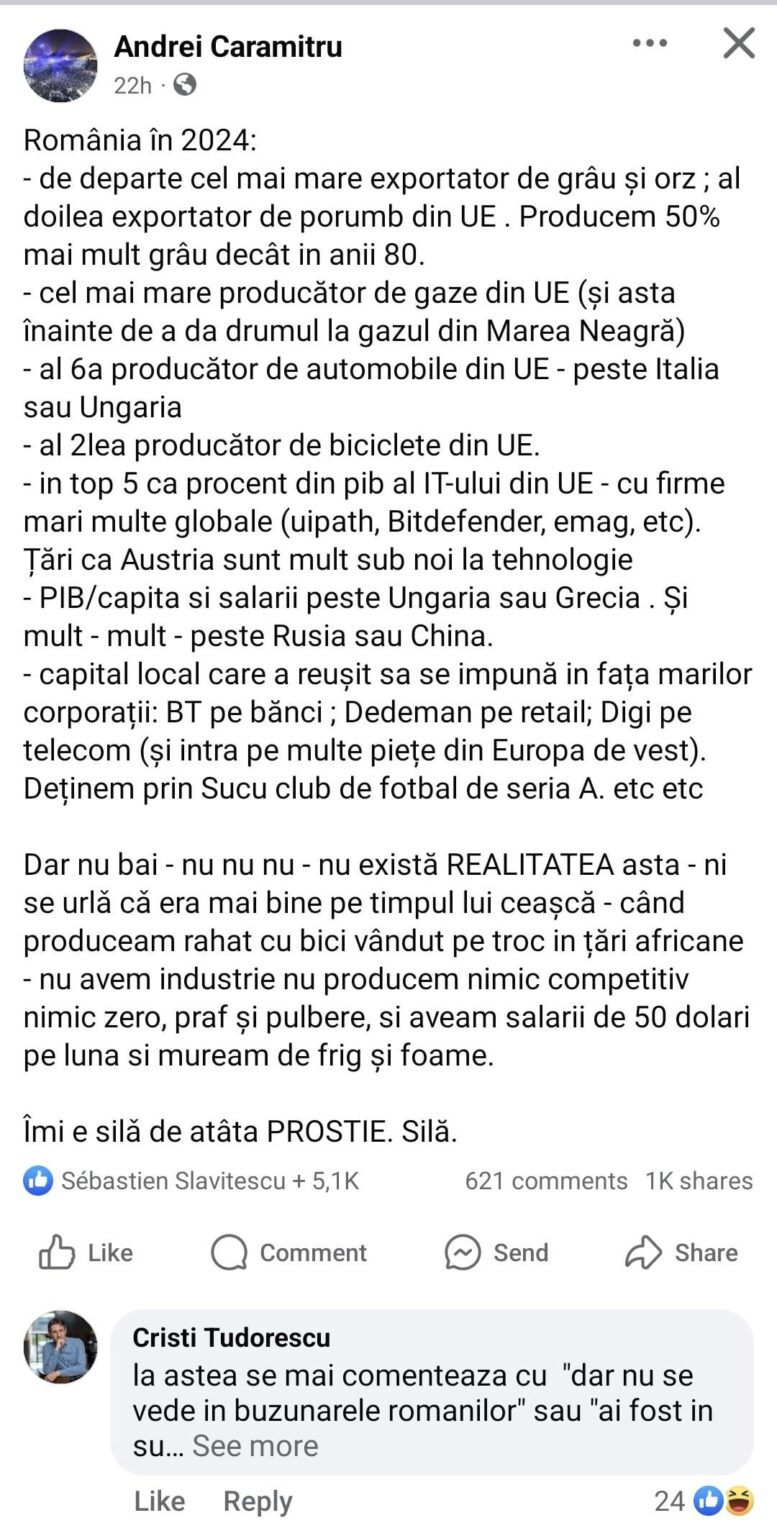Open Andrei Caramitru's profile picture
The image size is (777, 1536).
[x=61, y=66]
